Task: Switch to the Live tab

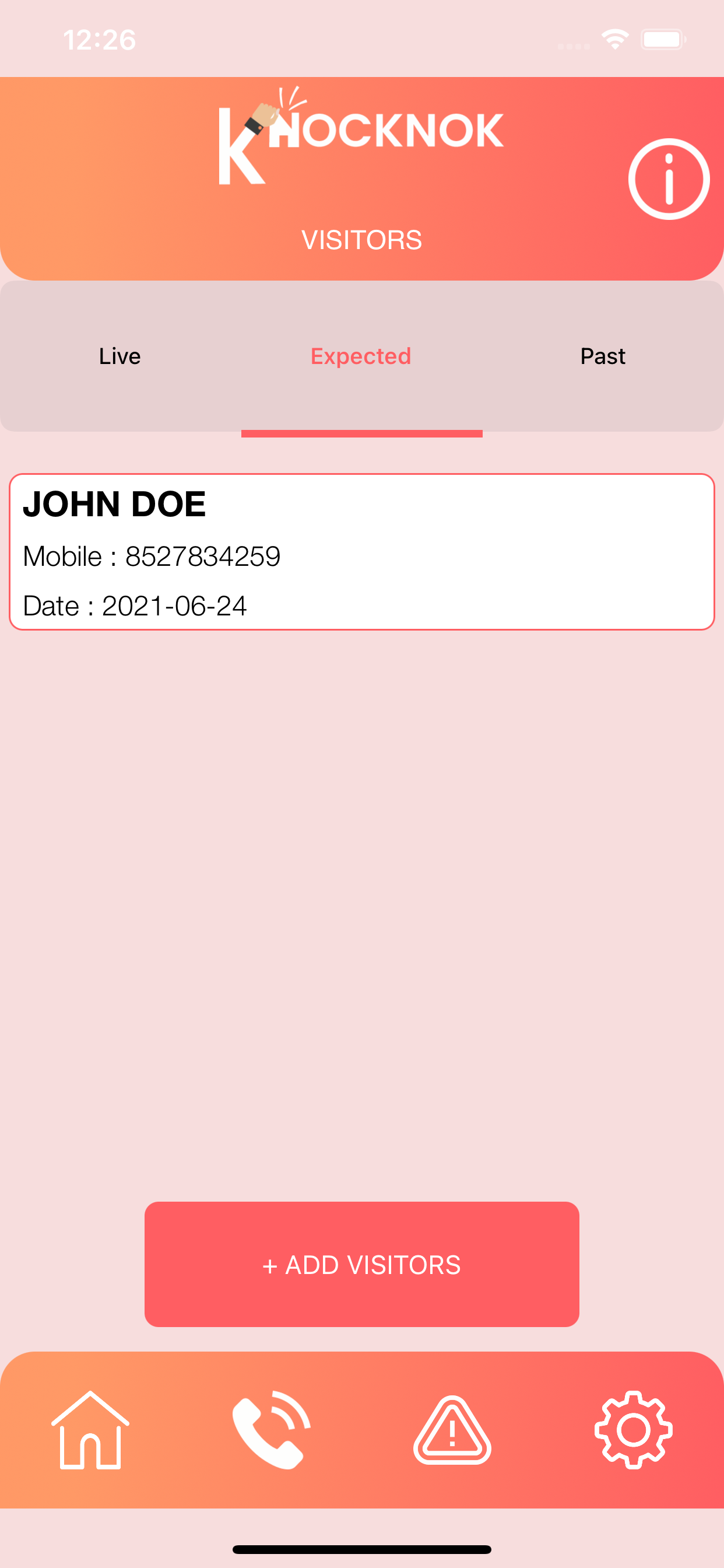Action: point(120,356)
